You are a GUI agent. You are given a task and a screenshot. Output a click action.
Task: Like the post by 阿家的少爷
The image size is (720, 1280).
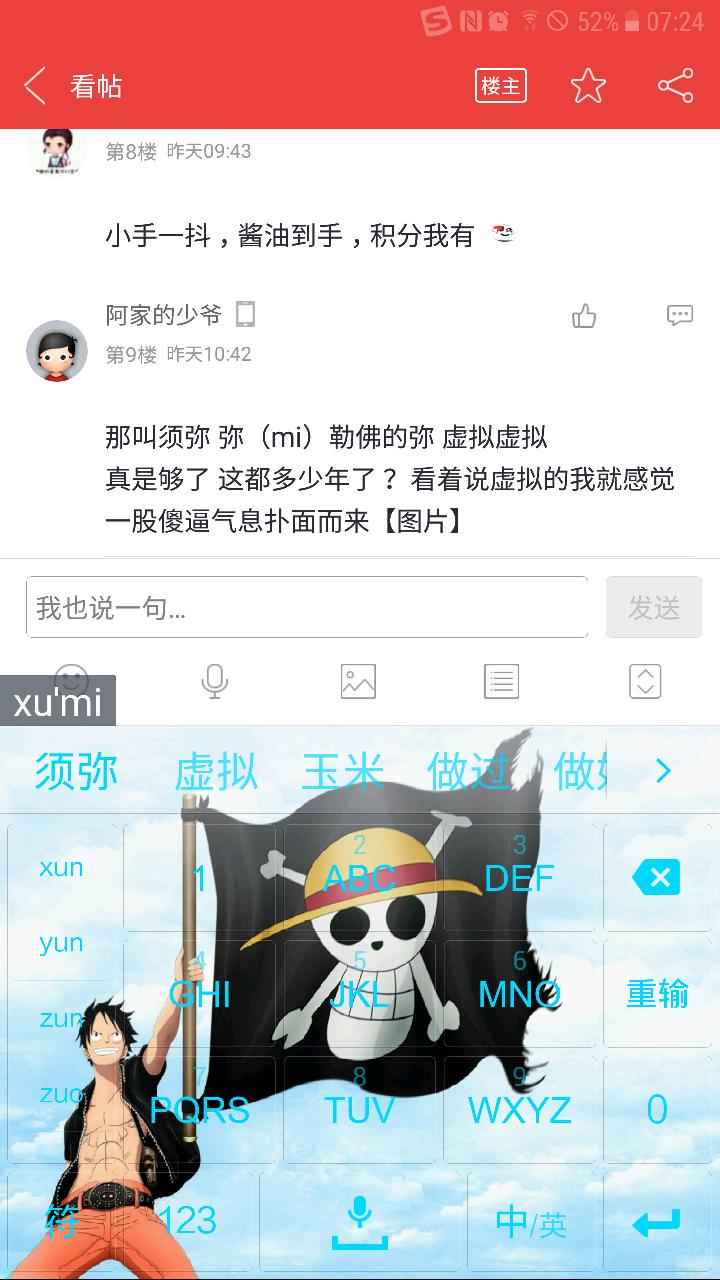click(x=584, y=316)
